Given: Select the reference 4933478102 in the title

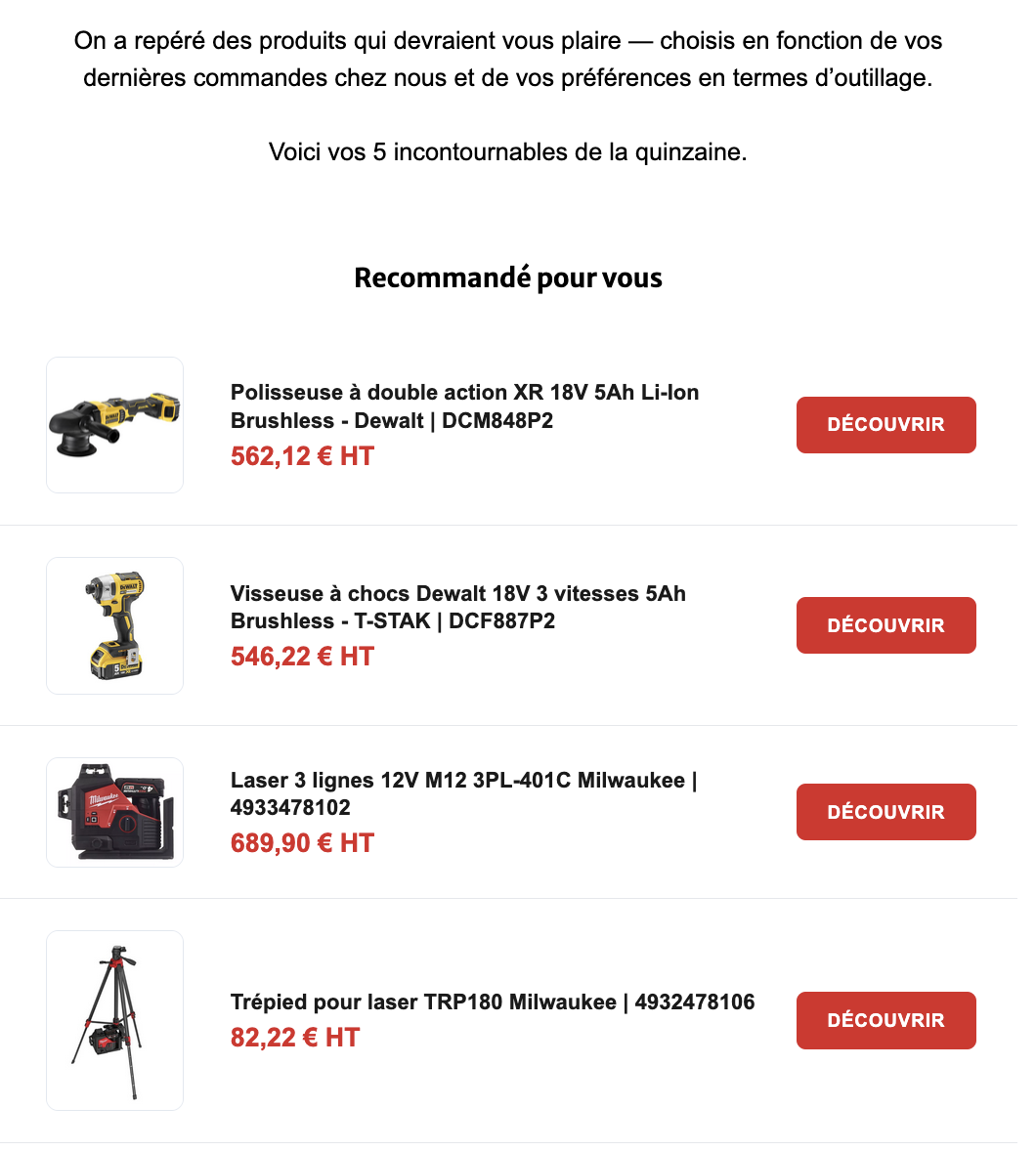Looking at the screenshot, I should [x=293, y=809].
